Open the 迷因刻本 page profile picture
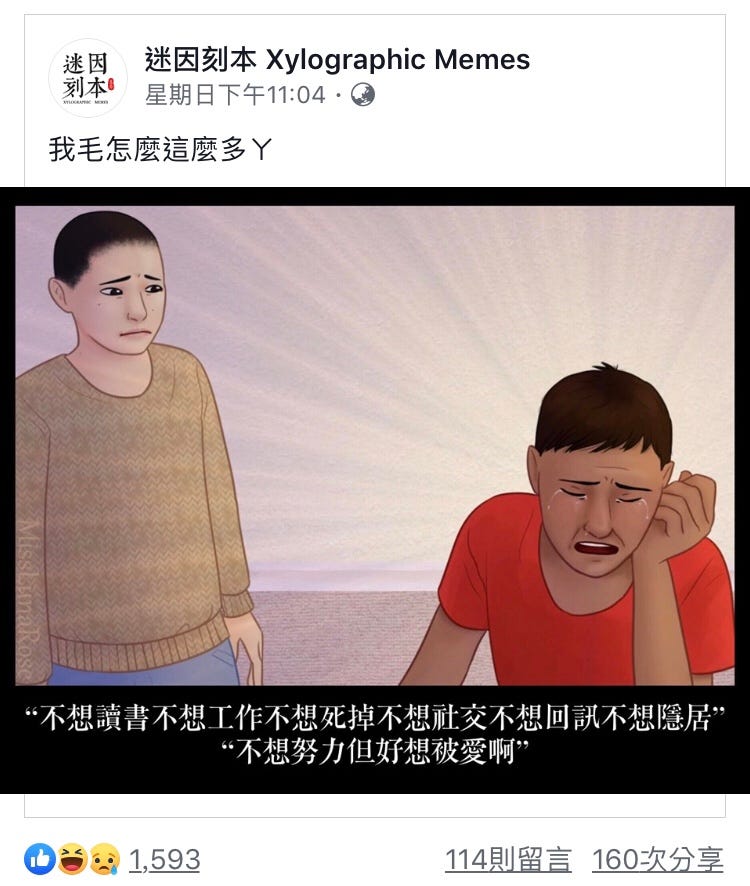Image resolution: width=750 pixels, height=886 pixels. coord(87,78)
